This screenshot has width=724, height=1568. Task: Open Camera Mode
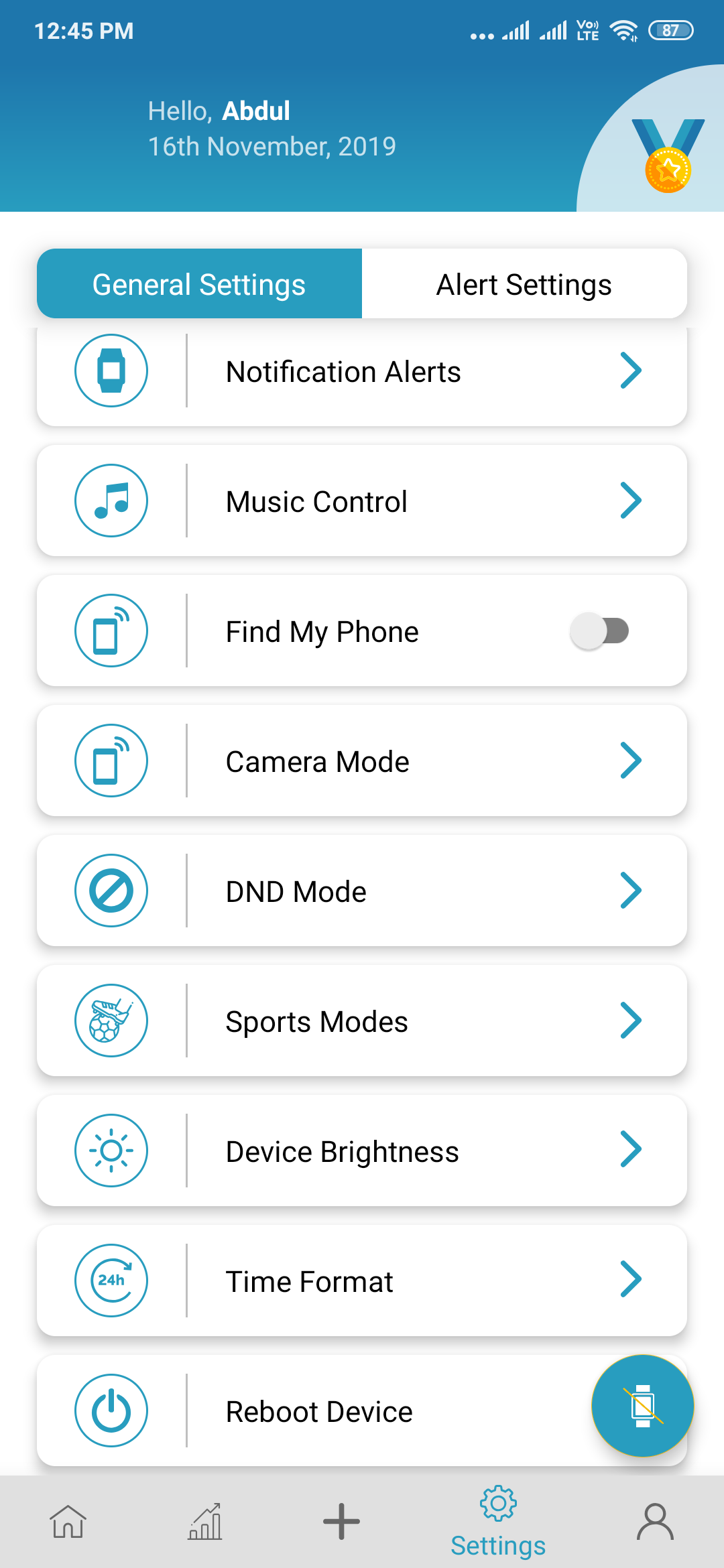point(362,761)
